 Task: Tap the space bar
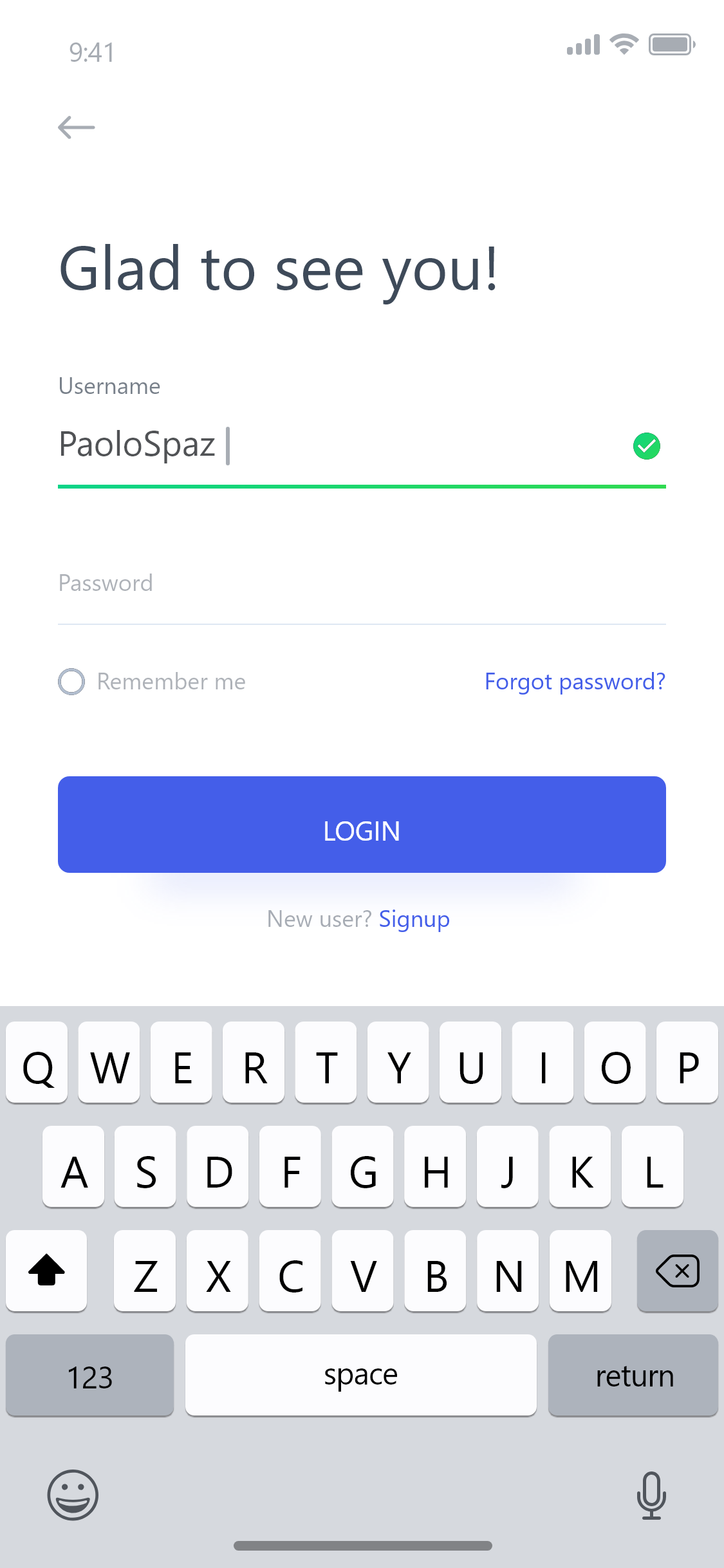click(x=360, y=1375)
